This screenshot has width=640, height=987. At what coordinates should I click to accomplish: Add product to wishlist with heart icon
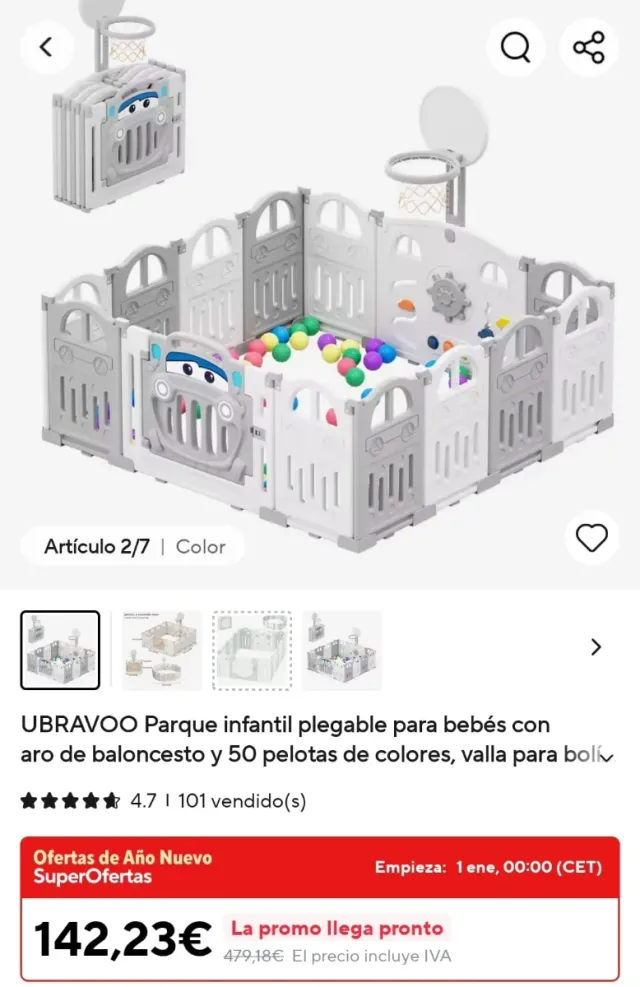[592, 538]
